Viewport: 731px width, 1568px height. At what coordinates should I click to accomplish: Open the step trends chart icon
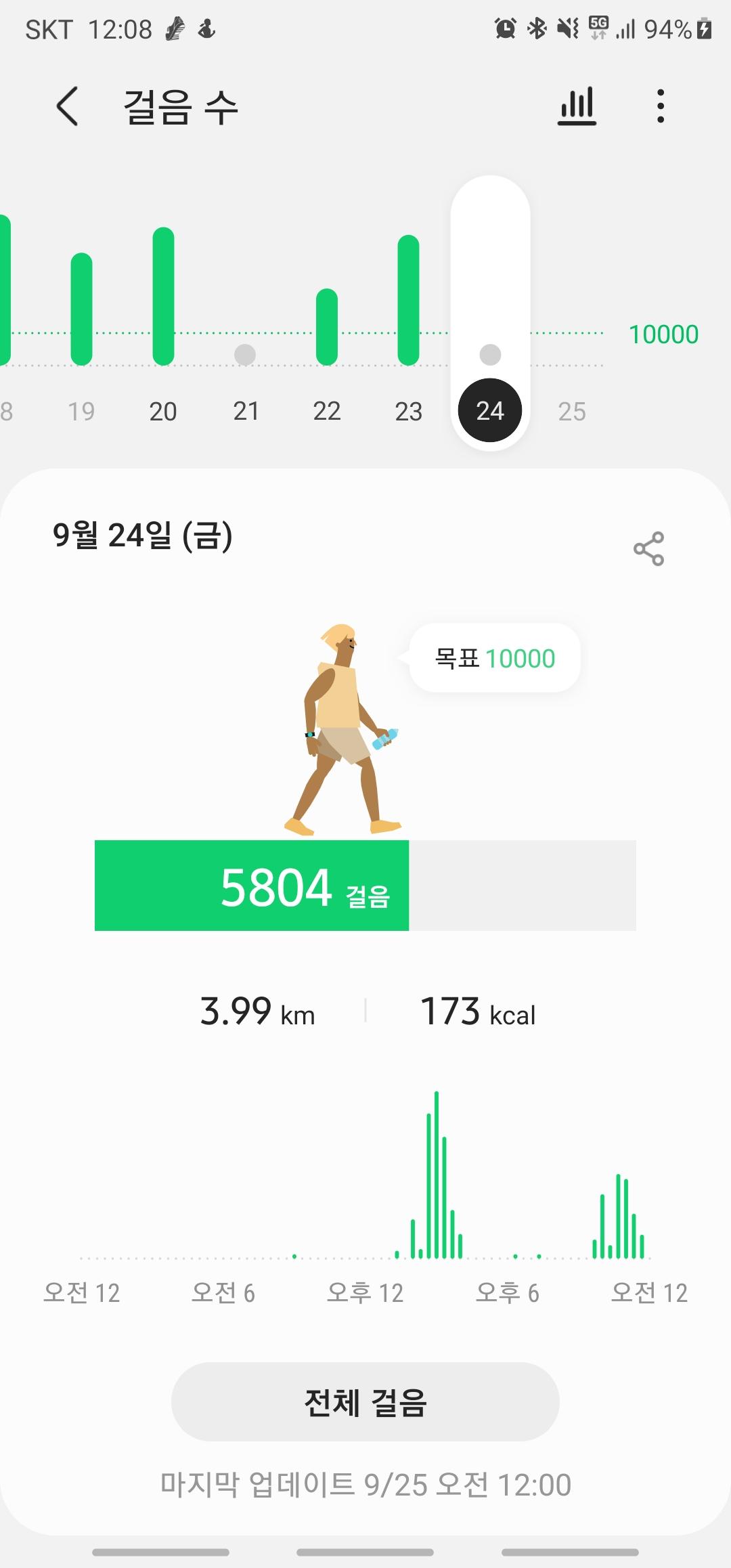tap(577, 106)
